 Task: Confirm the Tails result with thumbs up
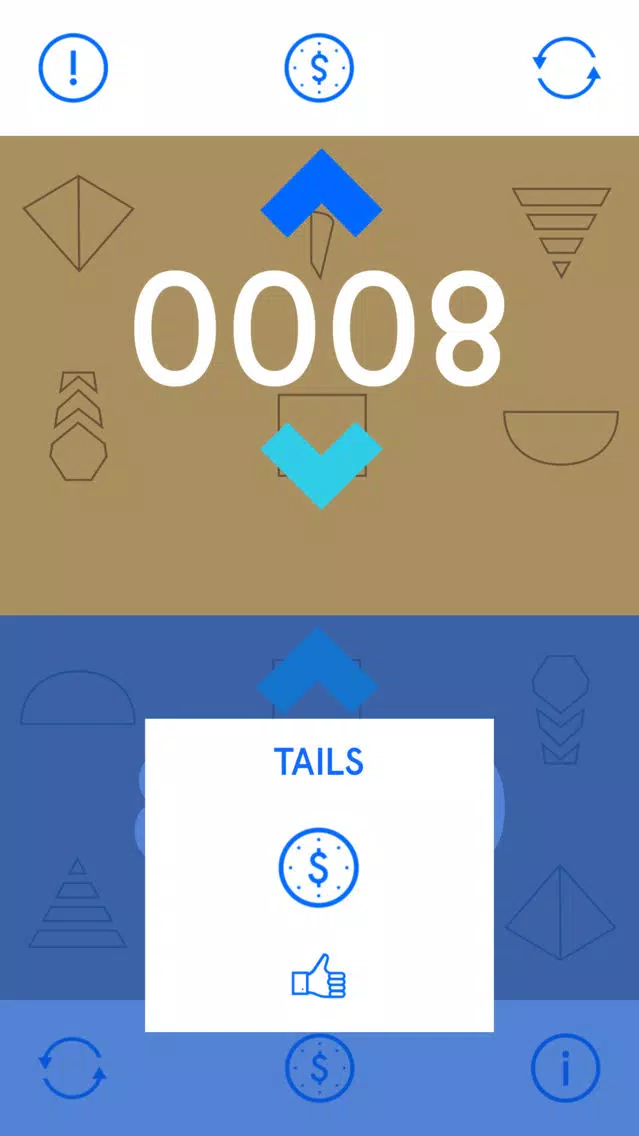click(x=319, y=976)
